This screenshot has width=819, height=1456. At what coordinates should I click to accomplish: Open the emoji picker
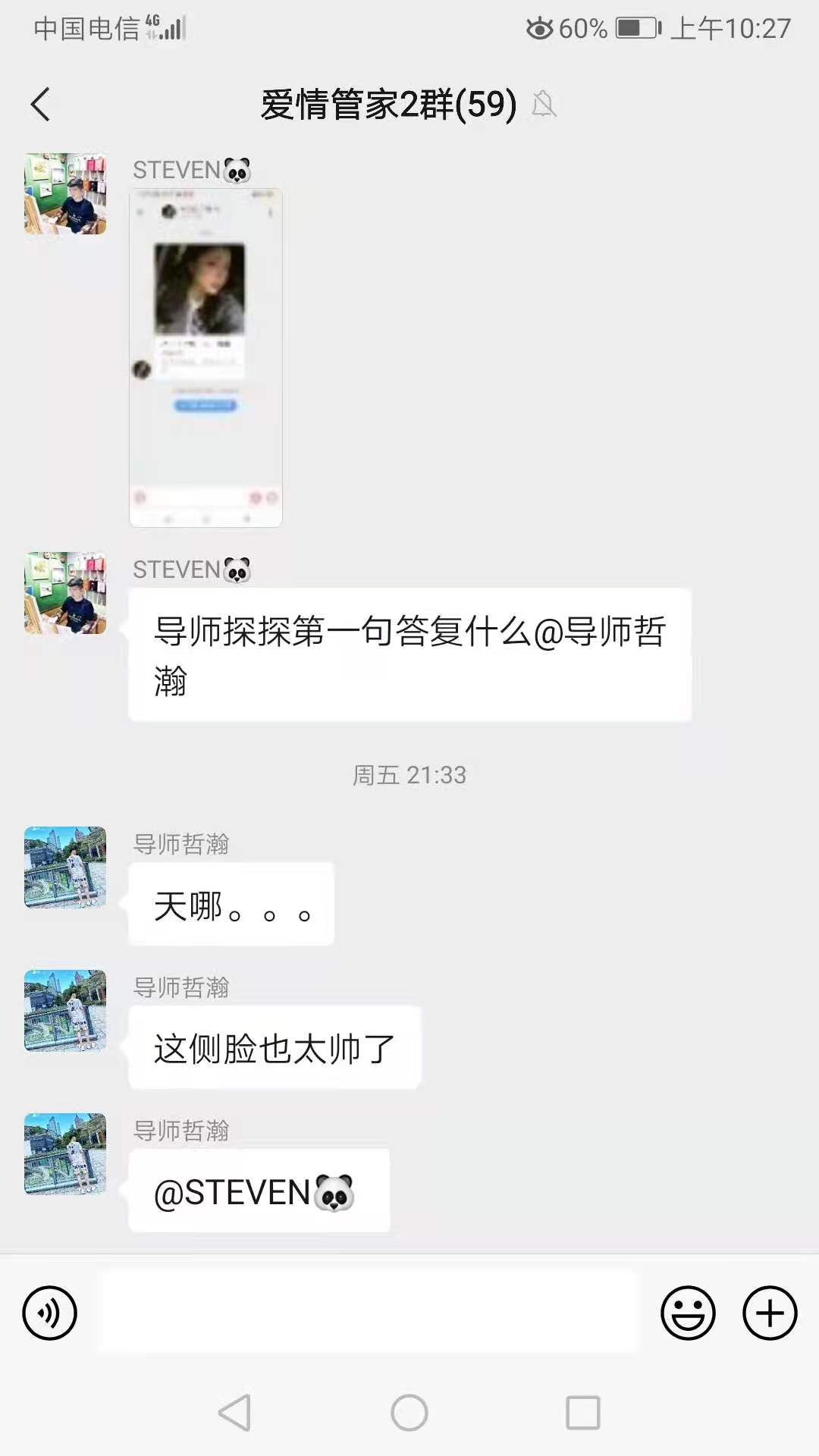(688, 1313)
